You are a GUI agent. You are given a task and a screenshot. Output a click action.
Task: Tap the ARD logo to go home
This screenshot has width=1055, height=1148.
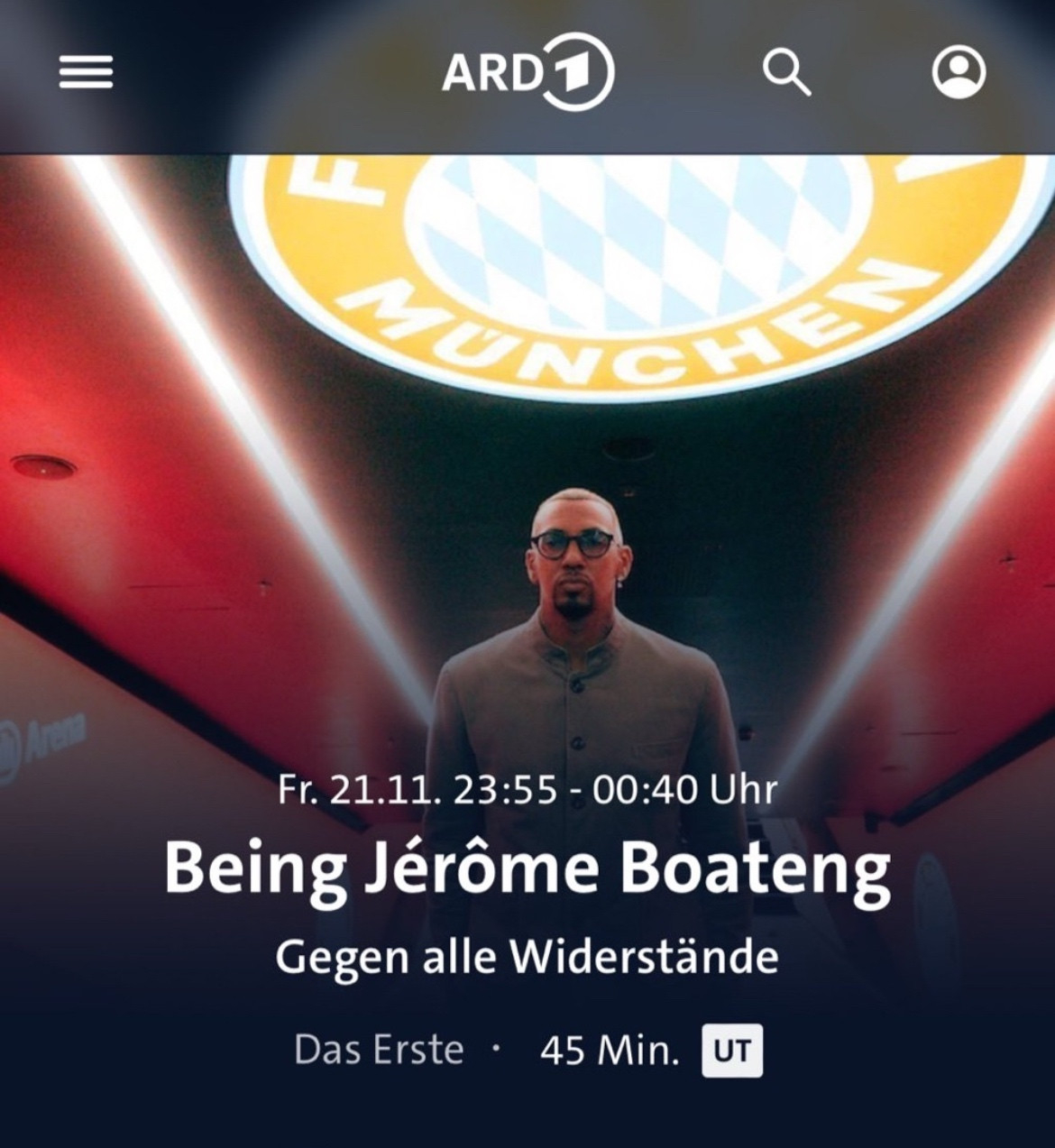527,72
